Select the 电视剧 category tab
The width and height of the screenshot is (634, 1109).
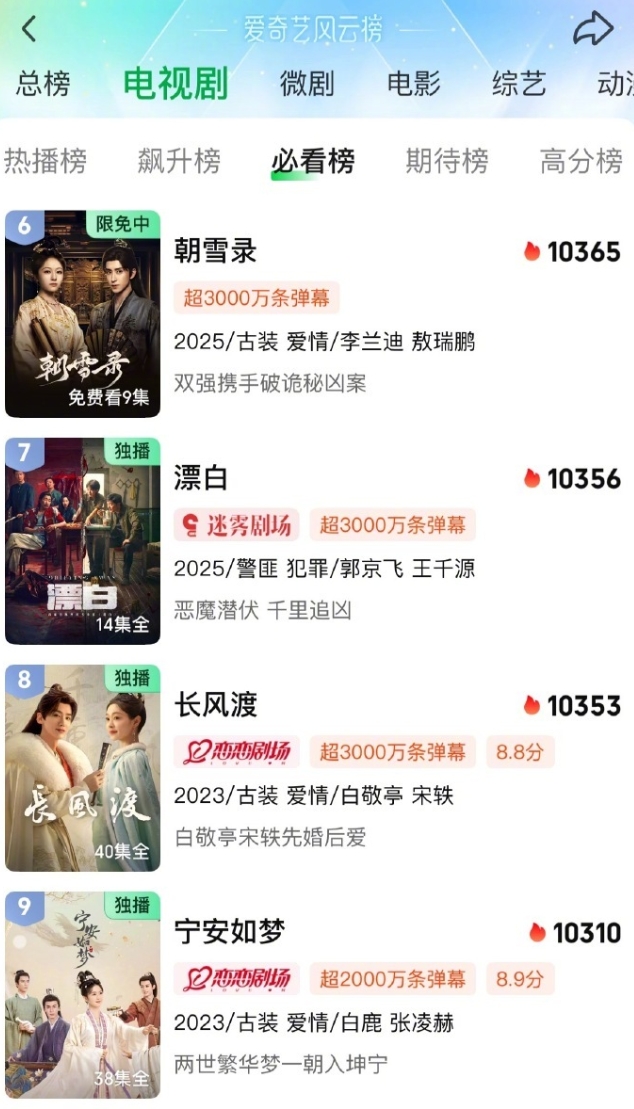(175, 84)
